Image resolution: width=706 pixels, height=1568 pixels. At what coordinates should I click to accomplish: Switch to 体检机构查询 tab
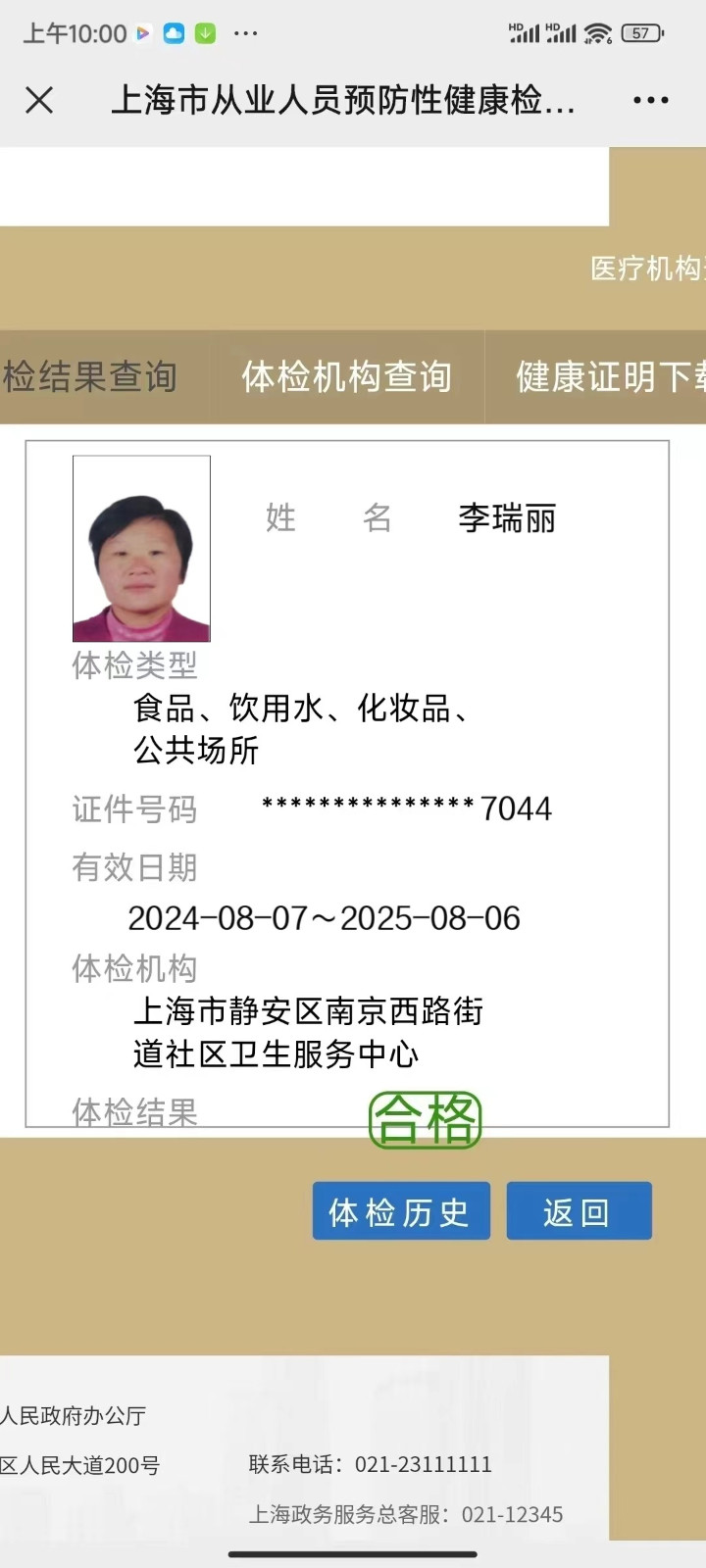click(346, 377)
